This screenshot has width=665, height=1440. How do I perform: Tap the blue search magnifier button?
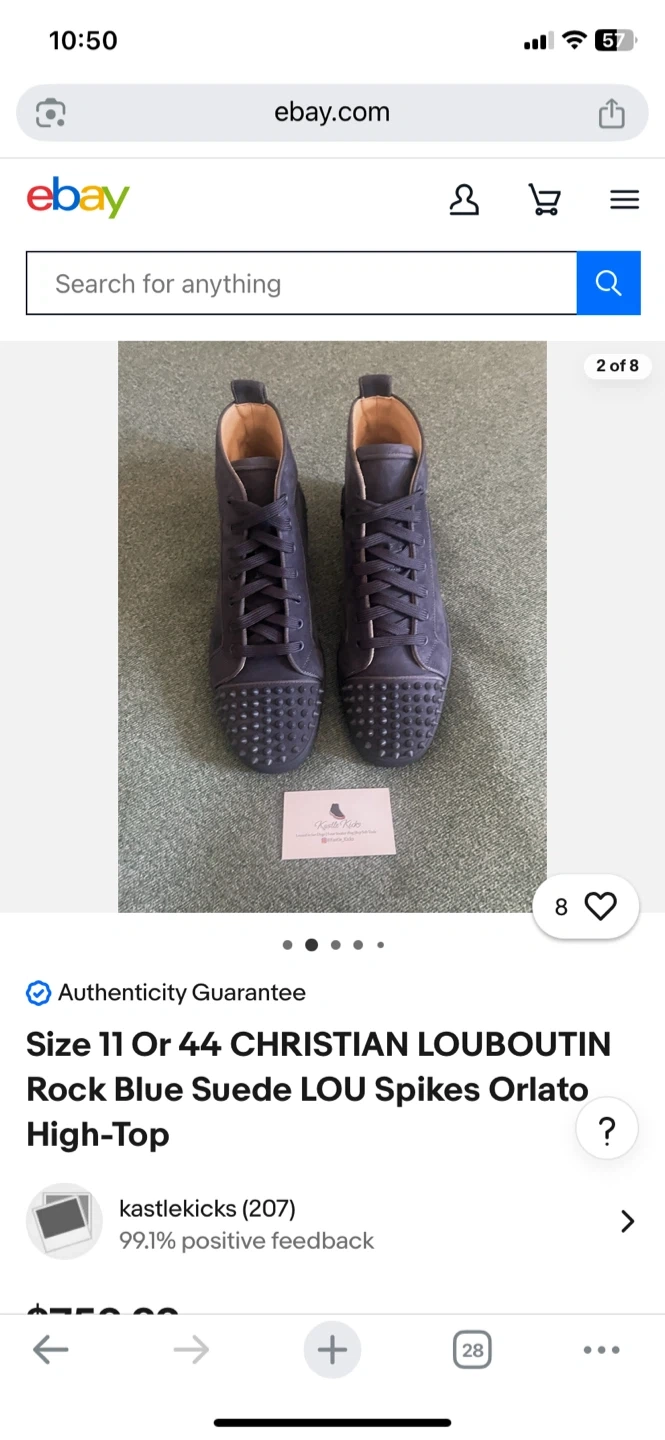[609, 283]
